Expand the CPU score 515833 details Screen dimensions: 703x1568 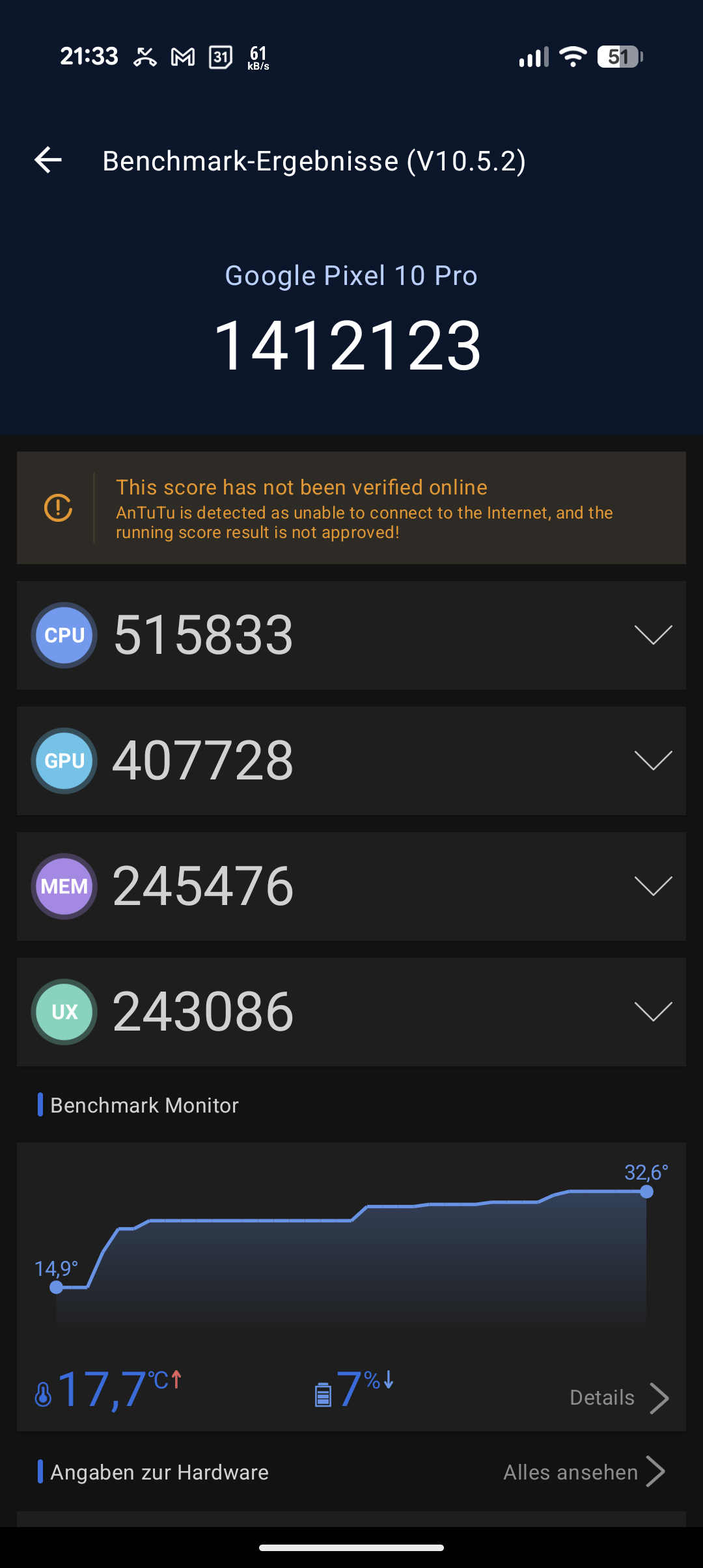351,635
